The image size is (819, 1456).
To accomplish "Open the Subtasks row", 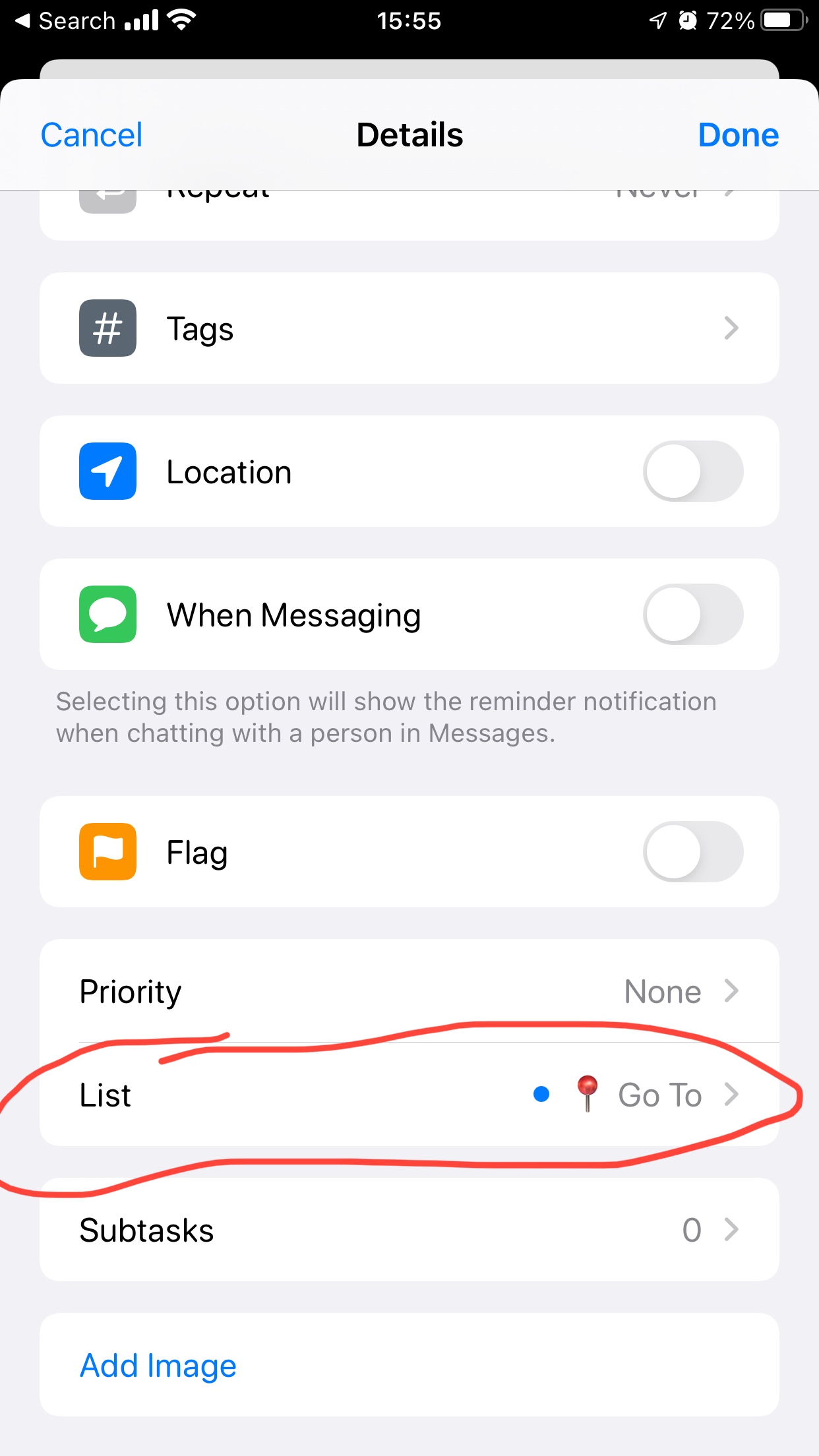I will coord(409,1229).
